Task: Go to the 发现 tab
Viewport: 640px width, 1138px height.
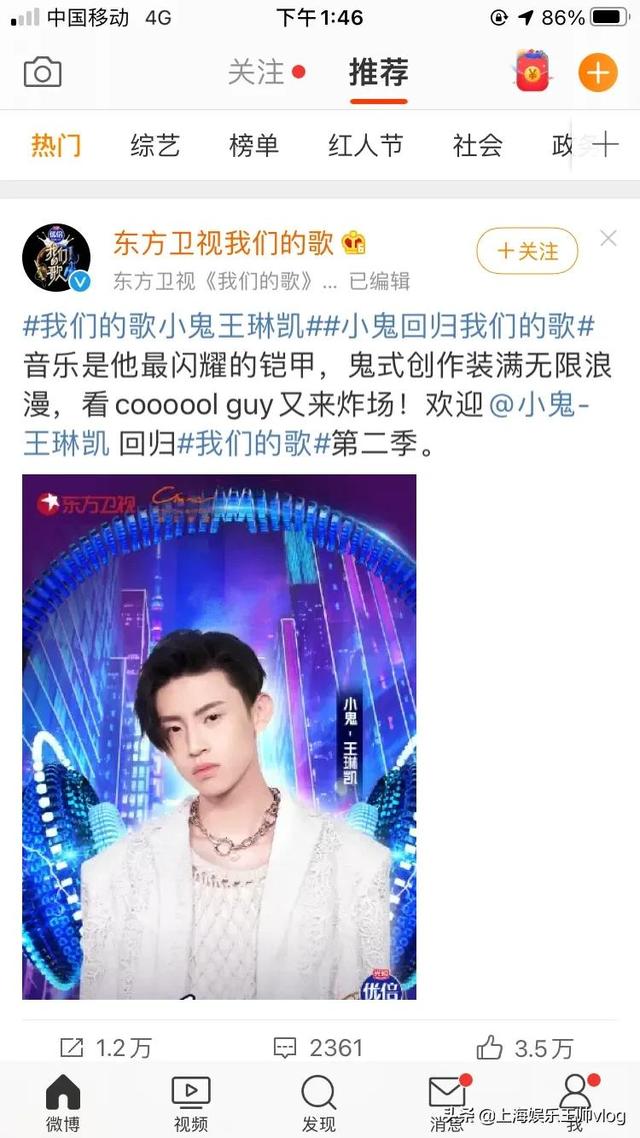Action: tap(318, 1103)
